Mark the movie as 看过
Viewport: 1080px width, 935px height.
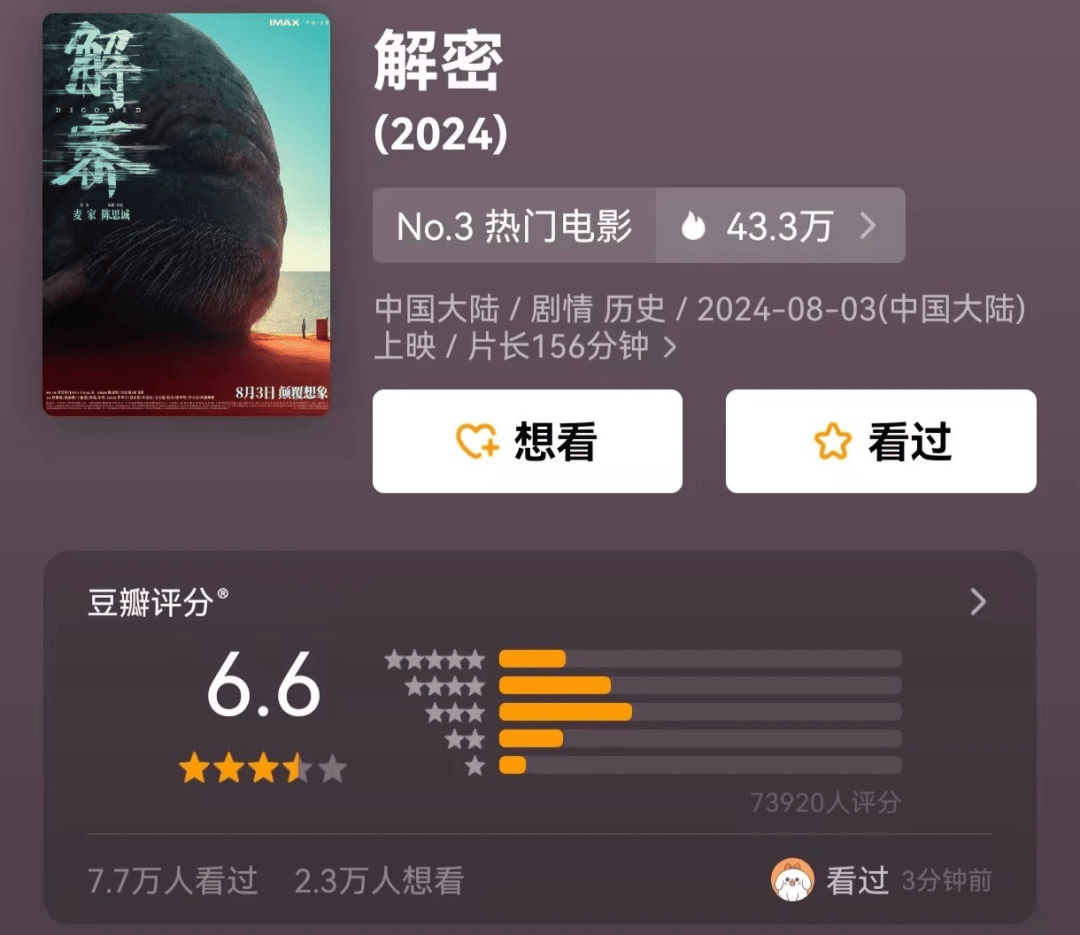(880, 441)
